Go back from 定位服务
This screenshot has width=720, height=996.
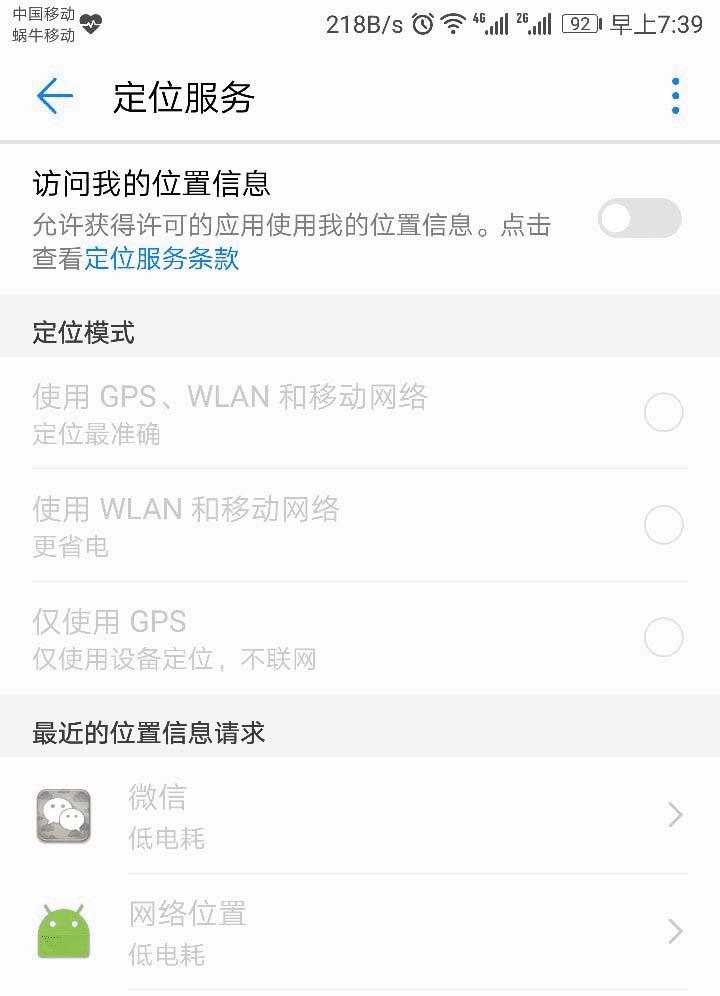55,97
